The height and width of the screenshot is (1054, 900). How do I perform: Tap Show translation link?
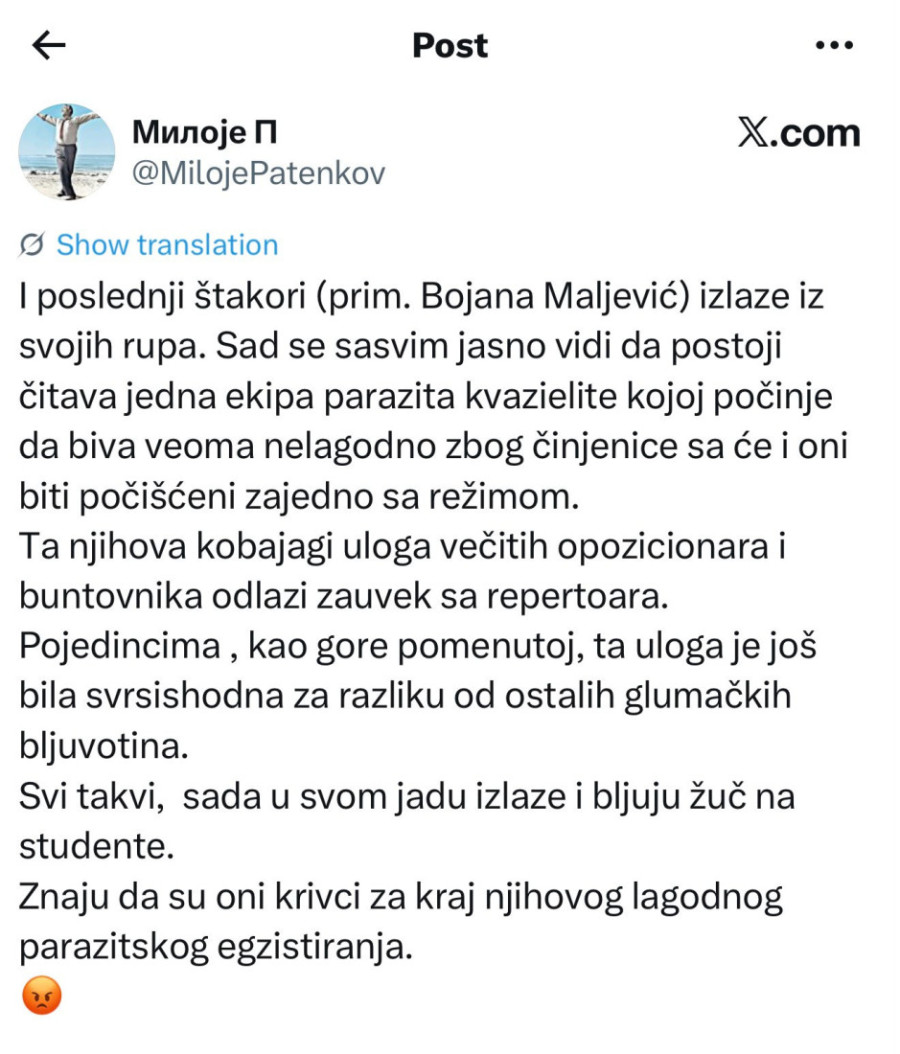[167, 245]
